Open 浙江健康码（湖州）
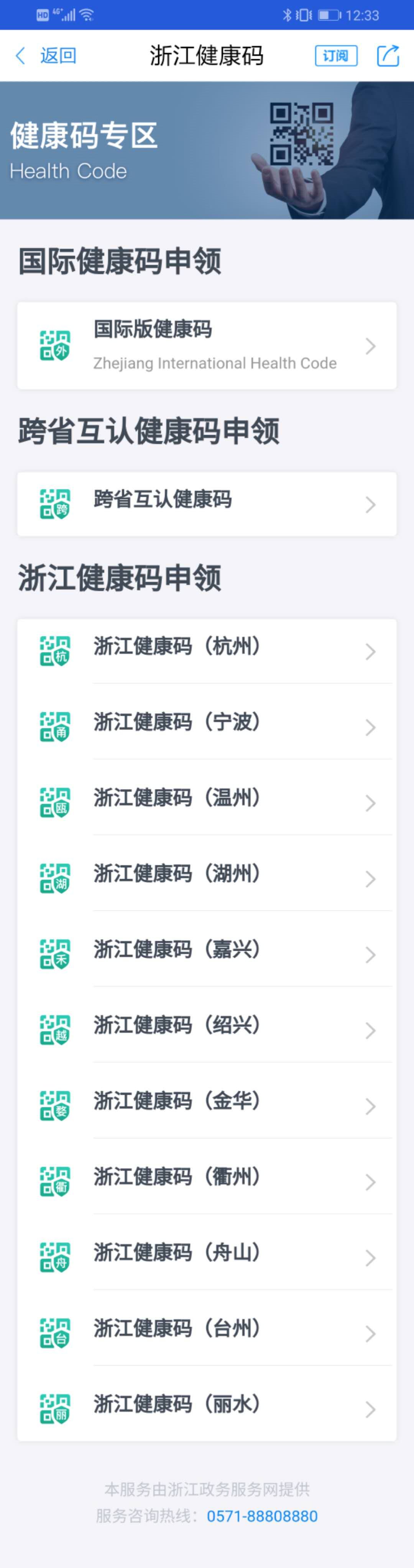Viewport: 414px width, 1568px height. point(207,878)
